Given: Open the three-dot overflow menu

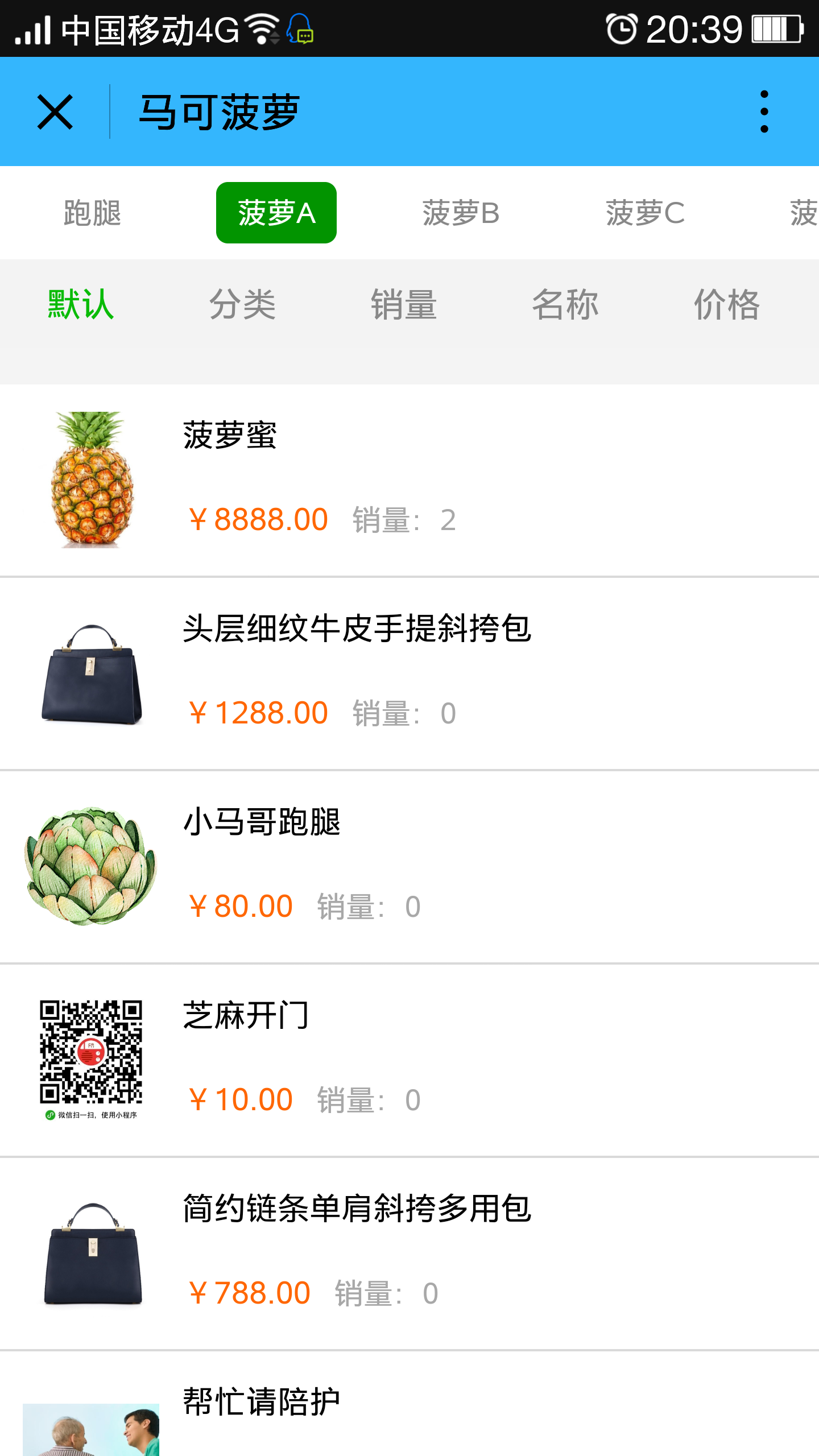Looking at the screenshot, I should pos(764,112).
